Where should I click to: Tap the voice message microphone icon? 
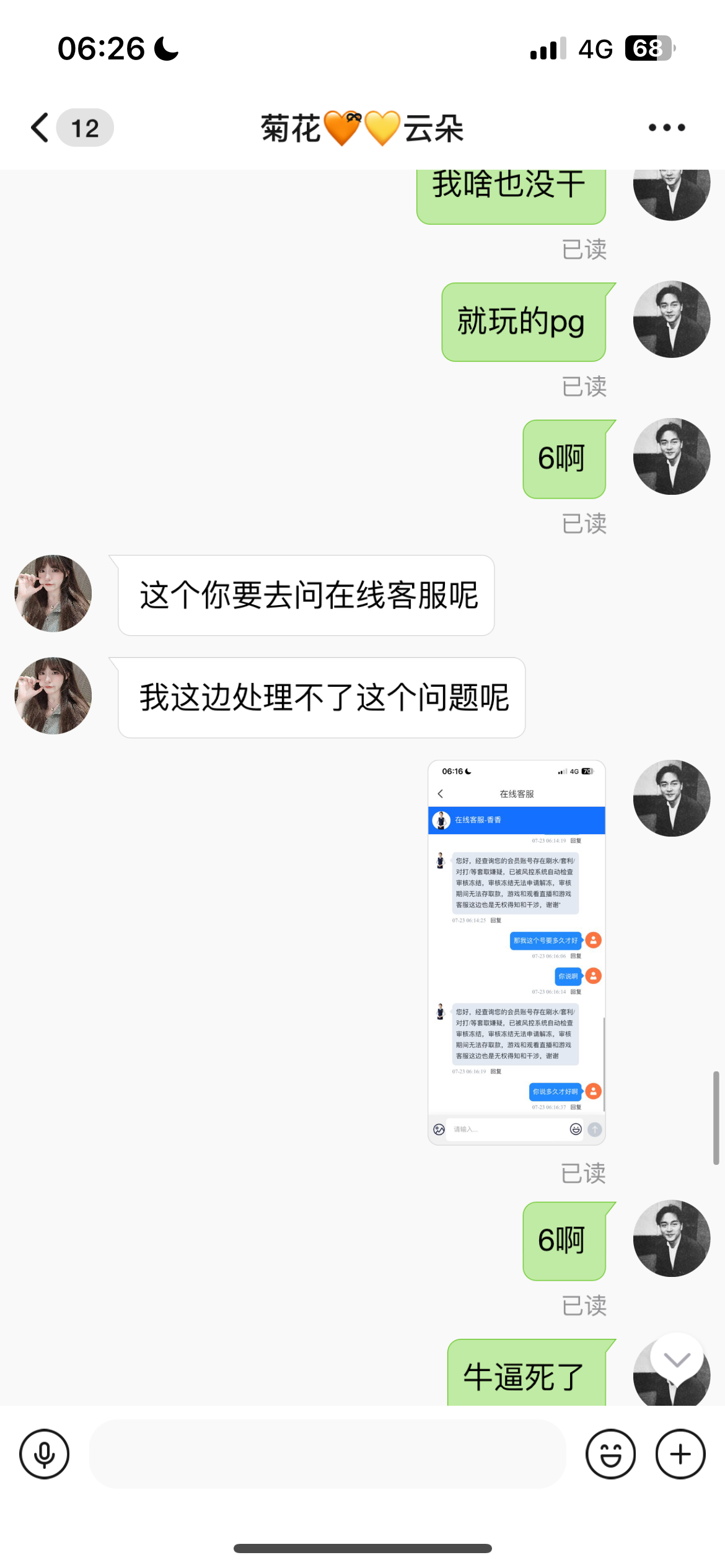(44, 1453)
